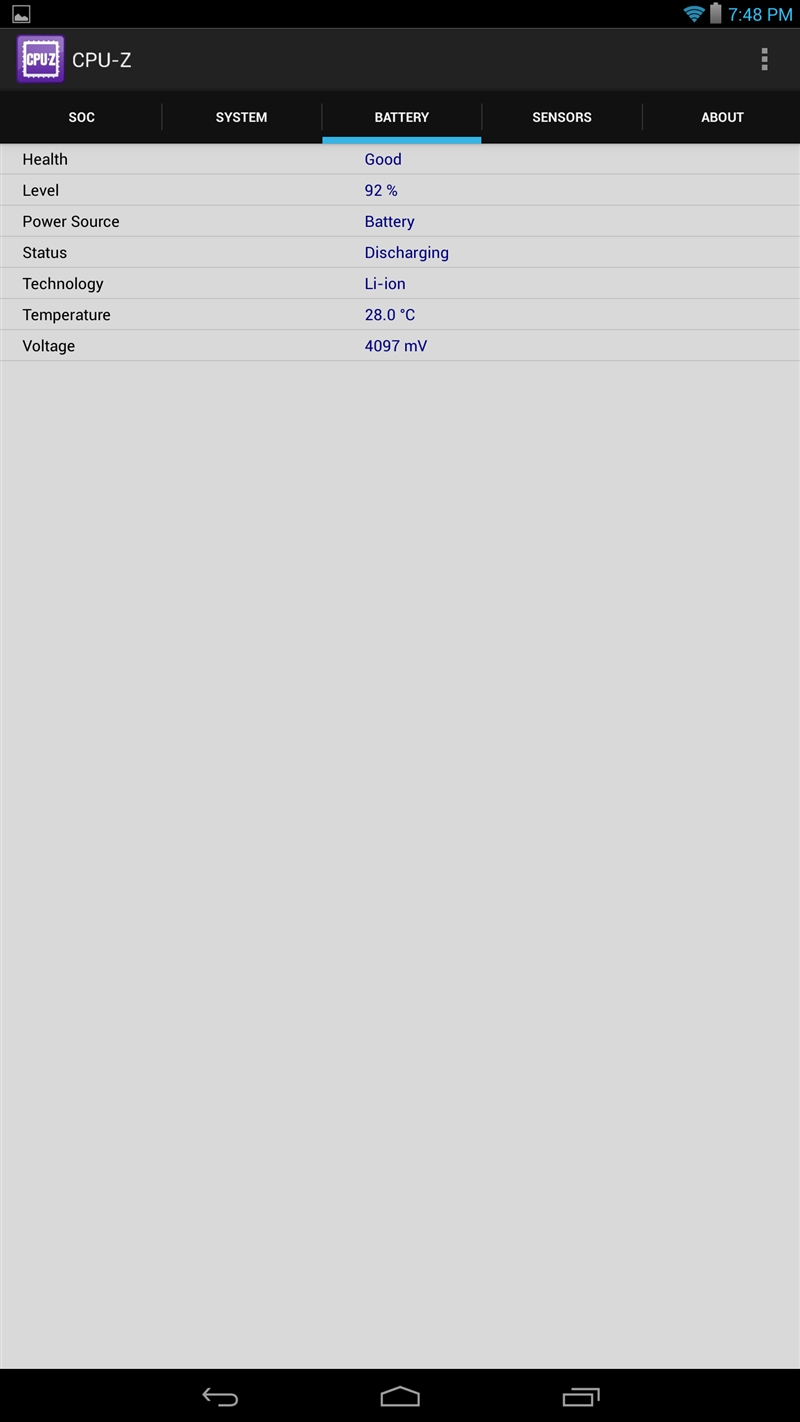The width and height of the screenshot is (800, 1422).
Task: Open the overflow menu
Action: [x=764, y=60]
